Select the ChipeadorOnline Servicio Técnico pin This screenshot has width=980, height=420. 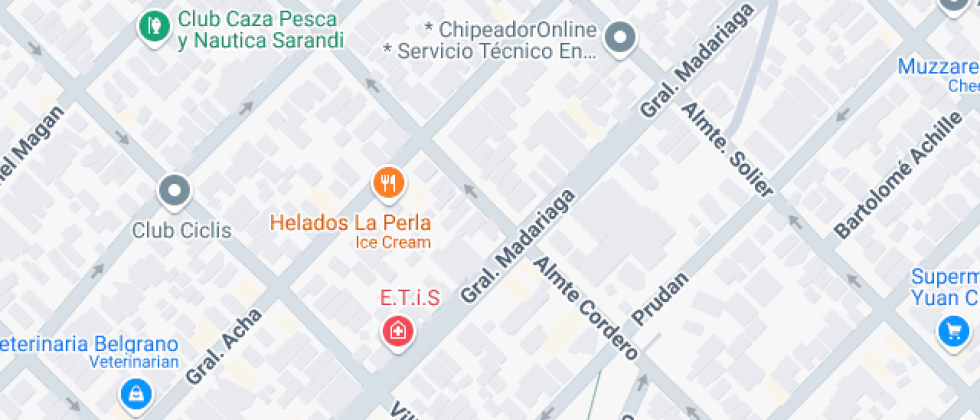coord(621,40)
